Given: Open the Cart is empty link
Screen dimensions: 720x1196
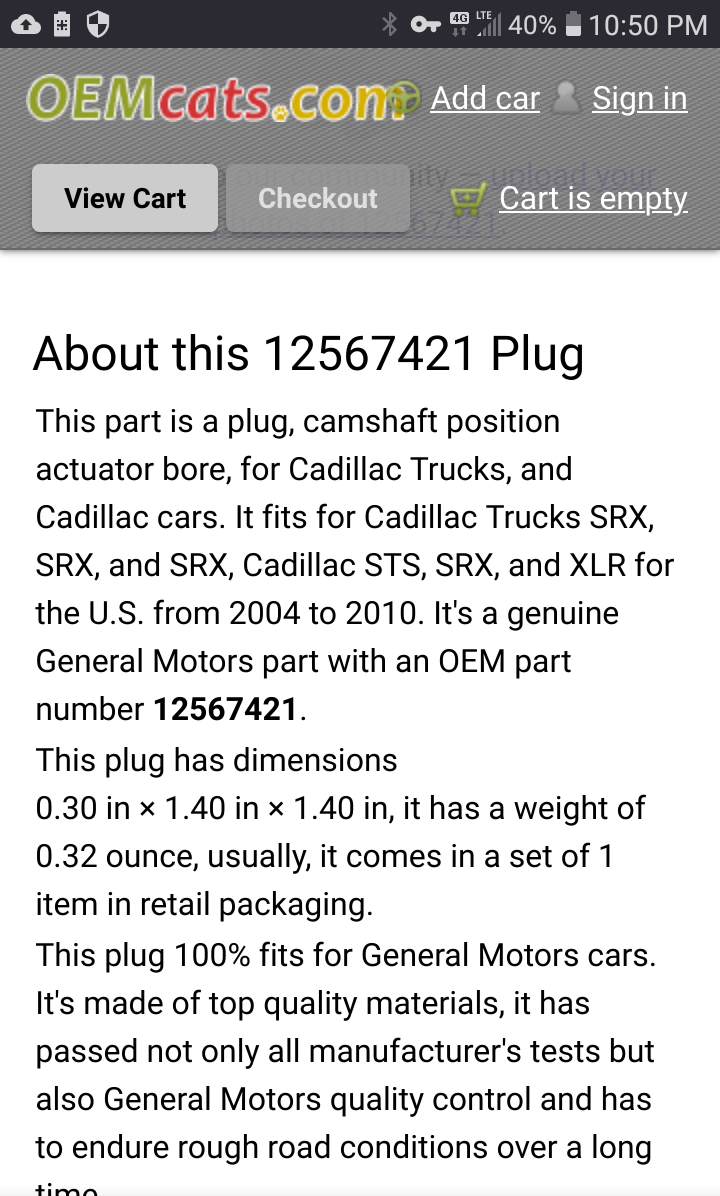Looking at the screenshot, I should click(x=593, y=198).
